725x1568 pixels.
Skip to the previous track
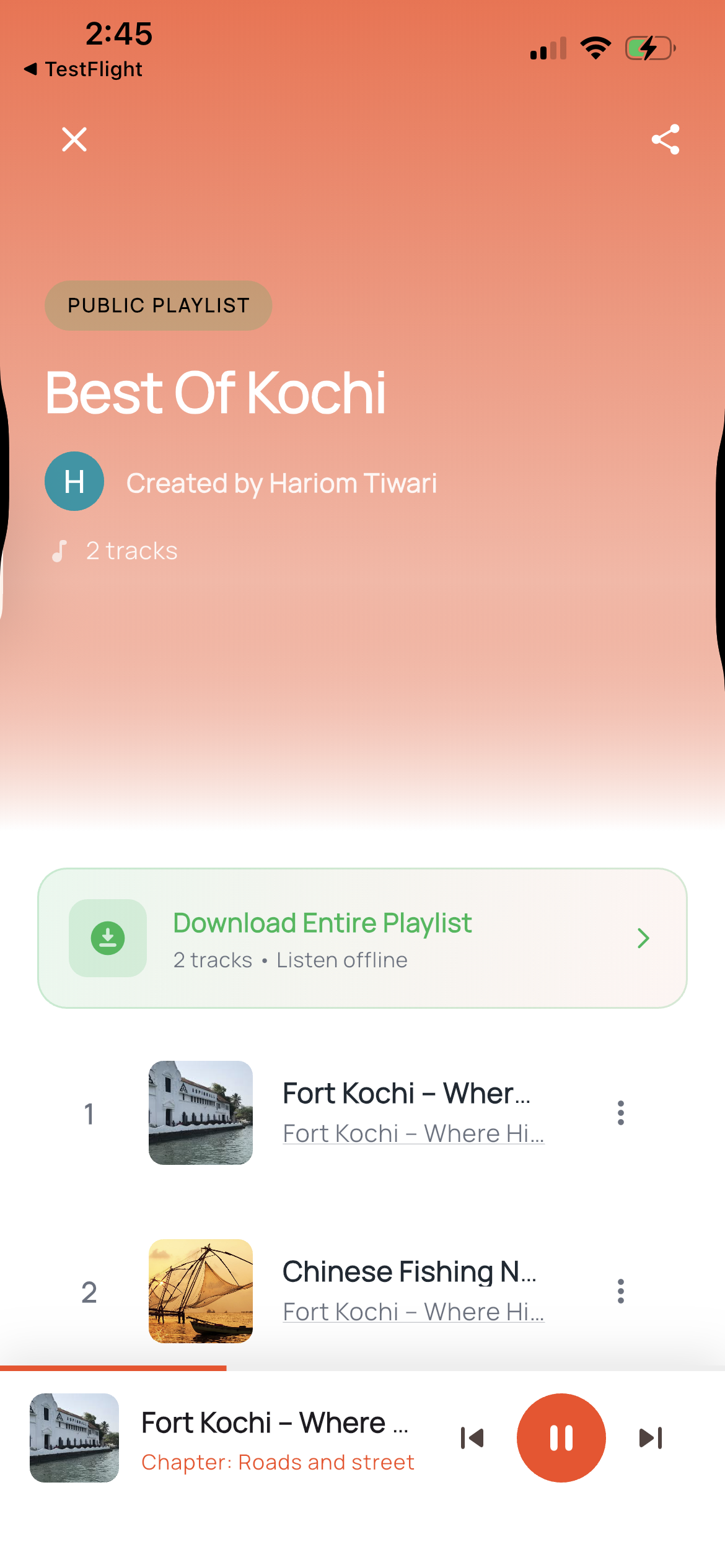pyautogui.click(x=472, y=1437)
